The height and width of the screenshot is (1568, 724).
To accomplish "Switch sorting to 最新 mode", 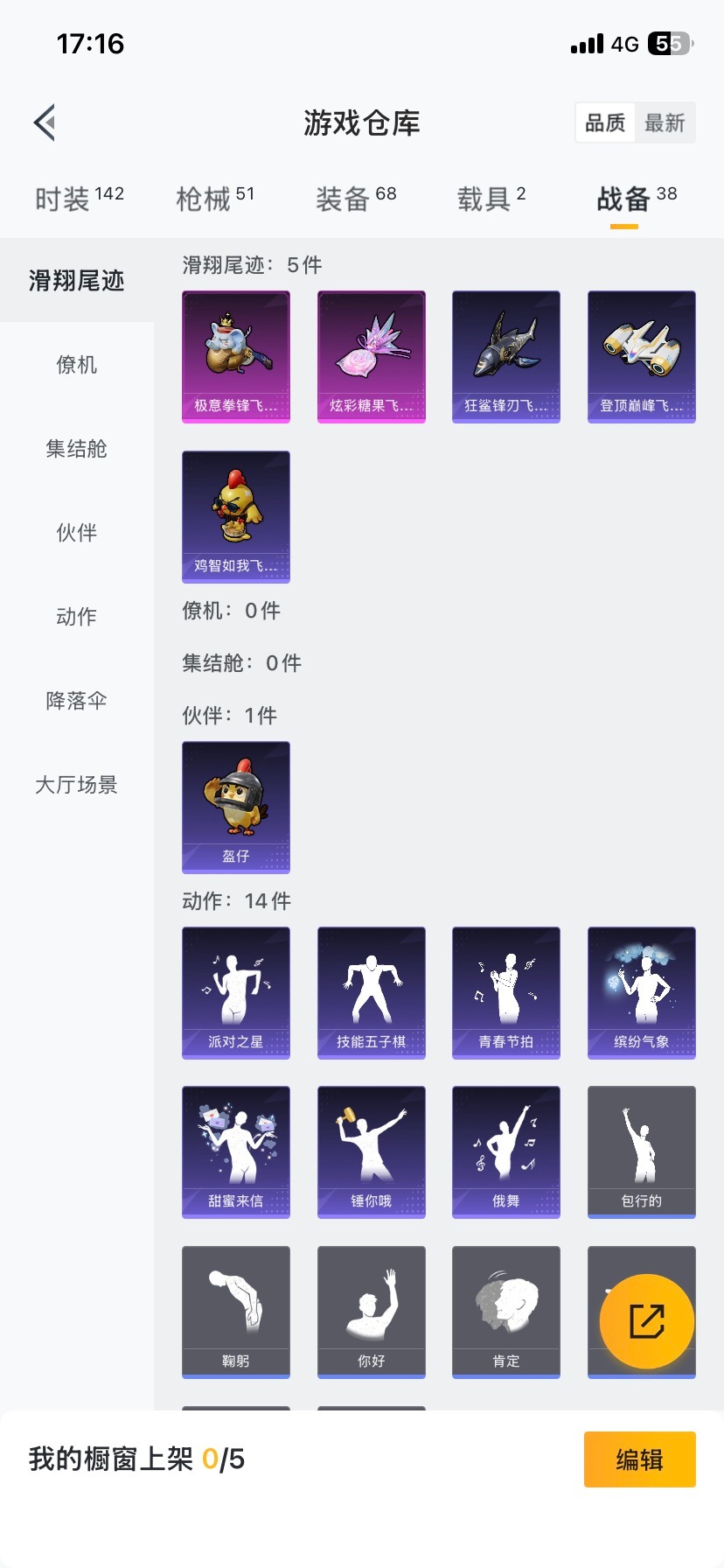I will click(x=665, y=122).
